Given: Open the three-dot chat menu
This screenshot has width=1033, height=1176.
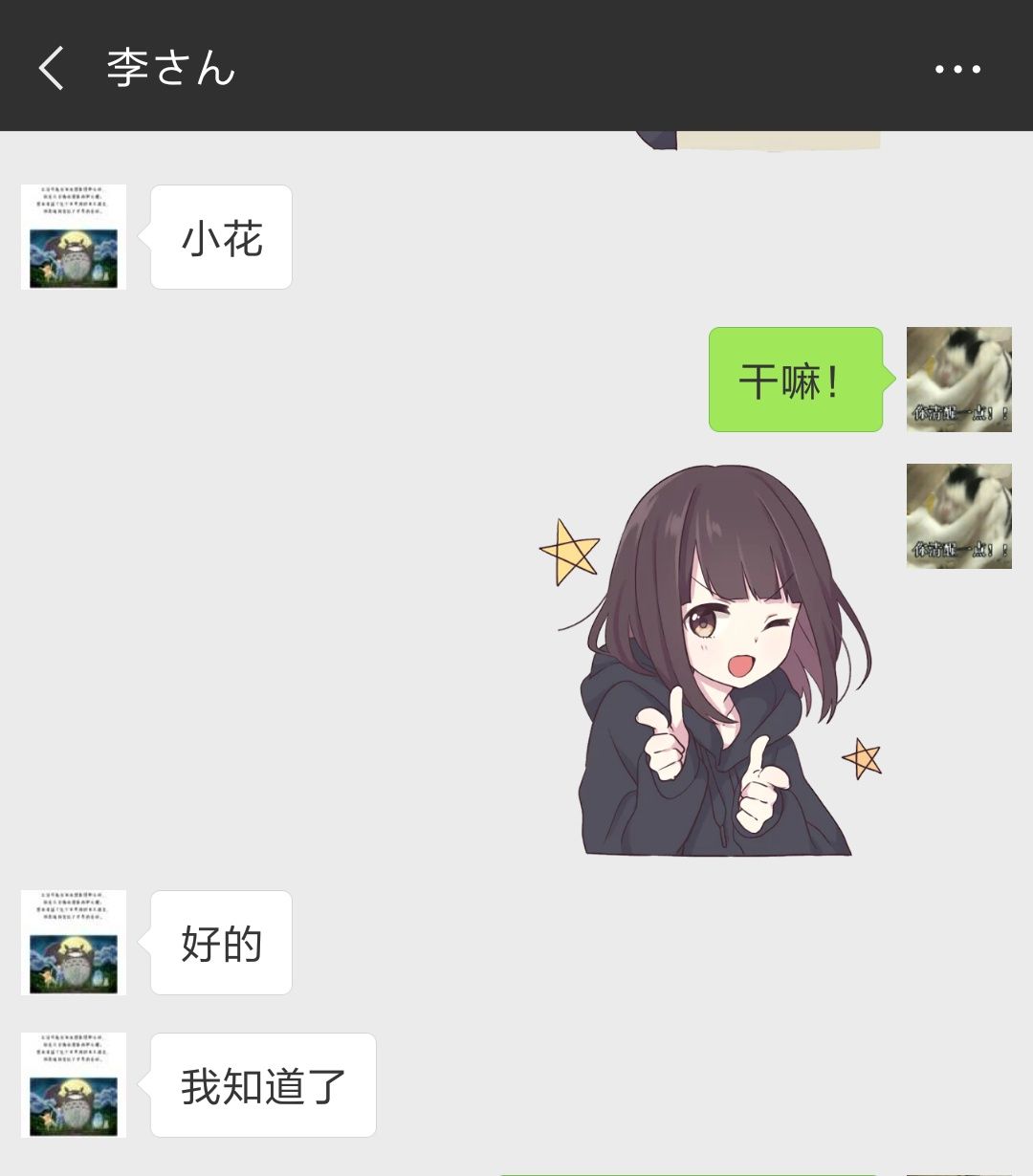Looking at the screenshot, I should tap(957, 69).
